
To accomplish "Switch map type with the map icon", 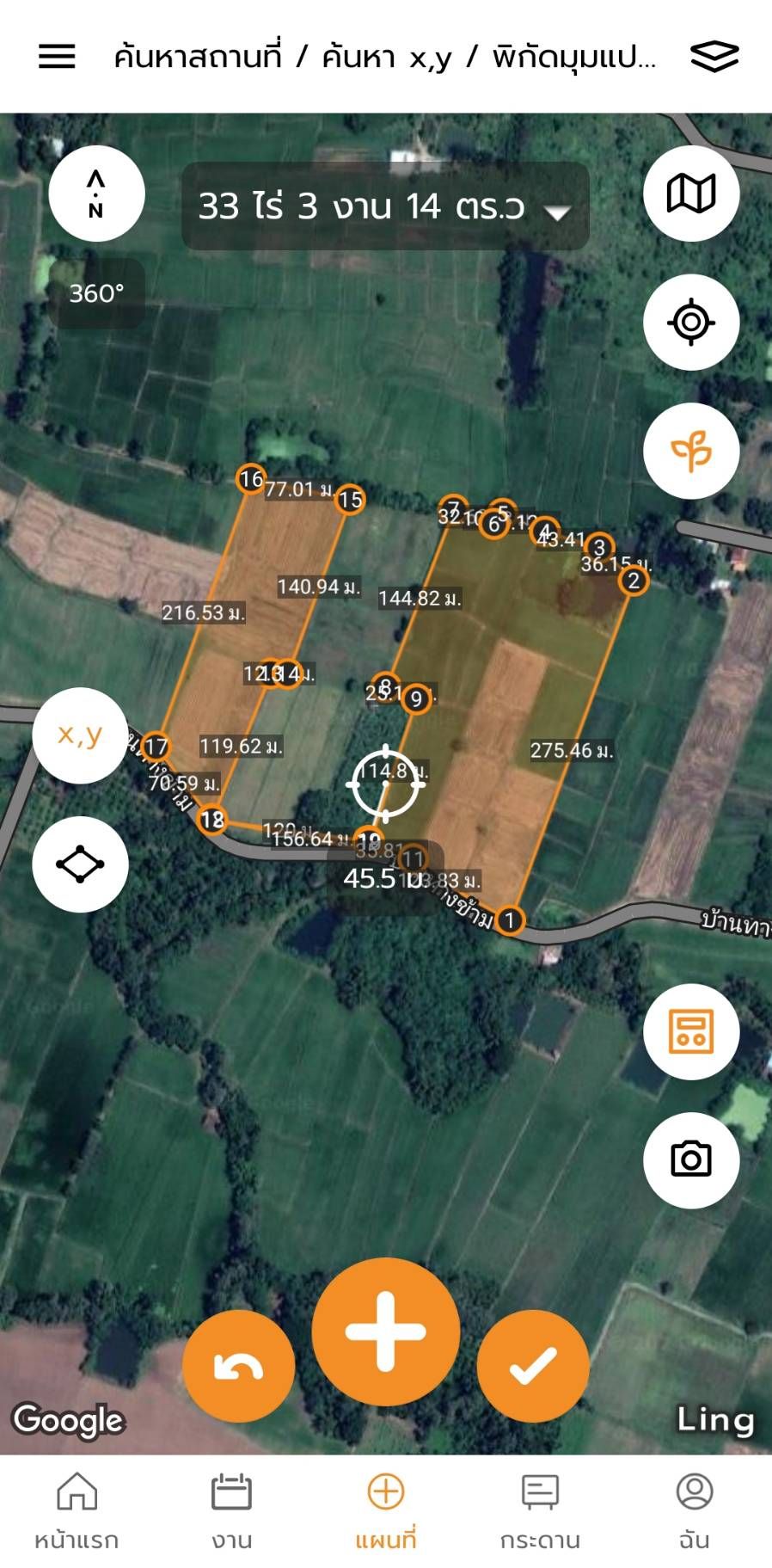I will 691,194.
